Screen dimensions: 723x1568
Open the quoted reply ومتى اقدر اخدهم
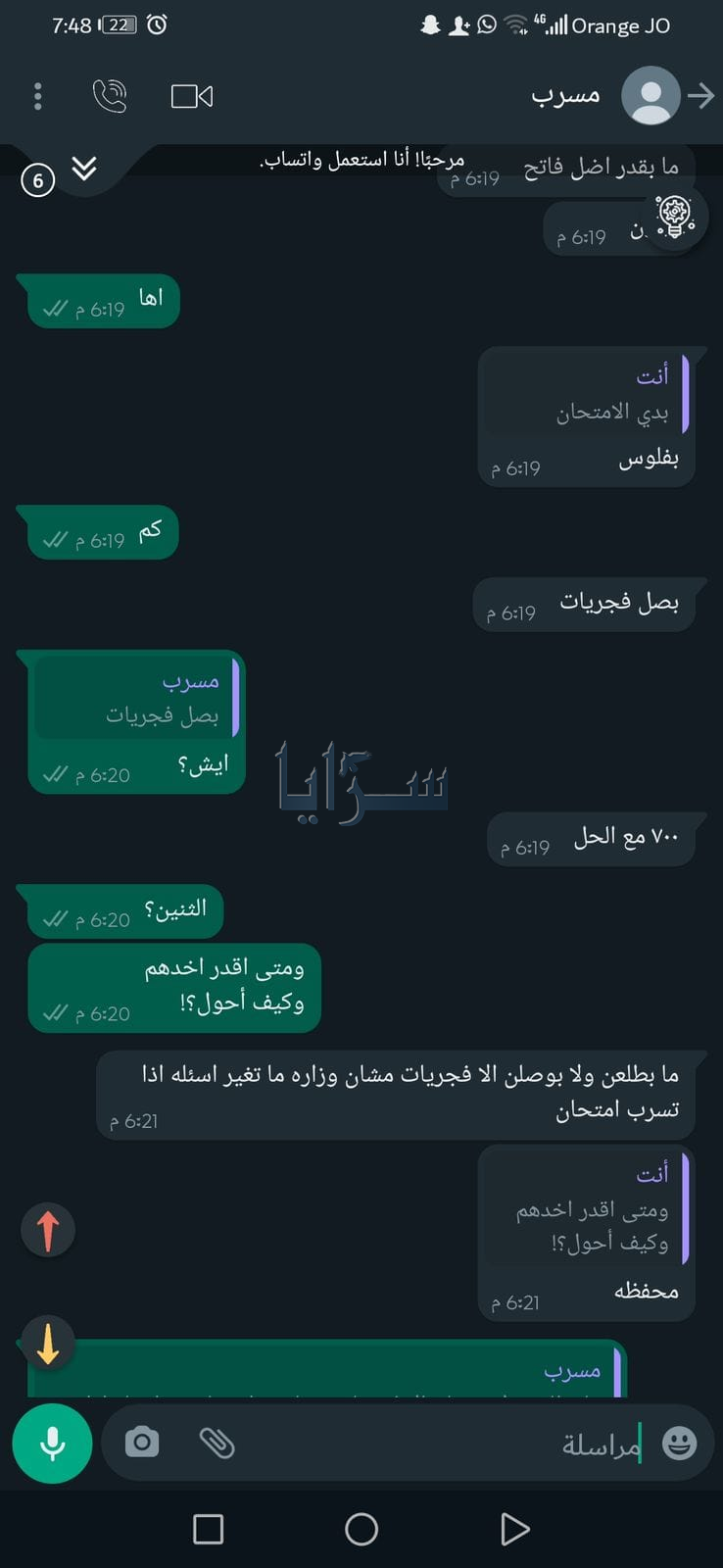point(588,1211)
